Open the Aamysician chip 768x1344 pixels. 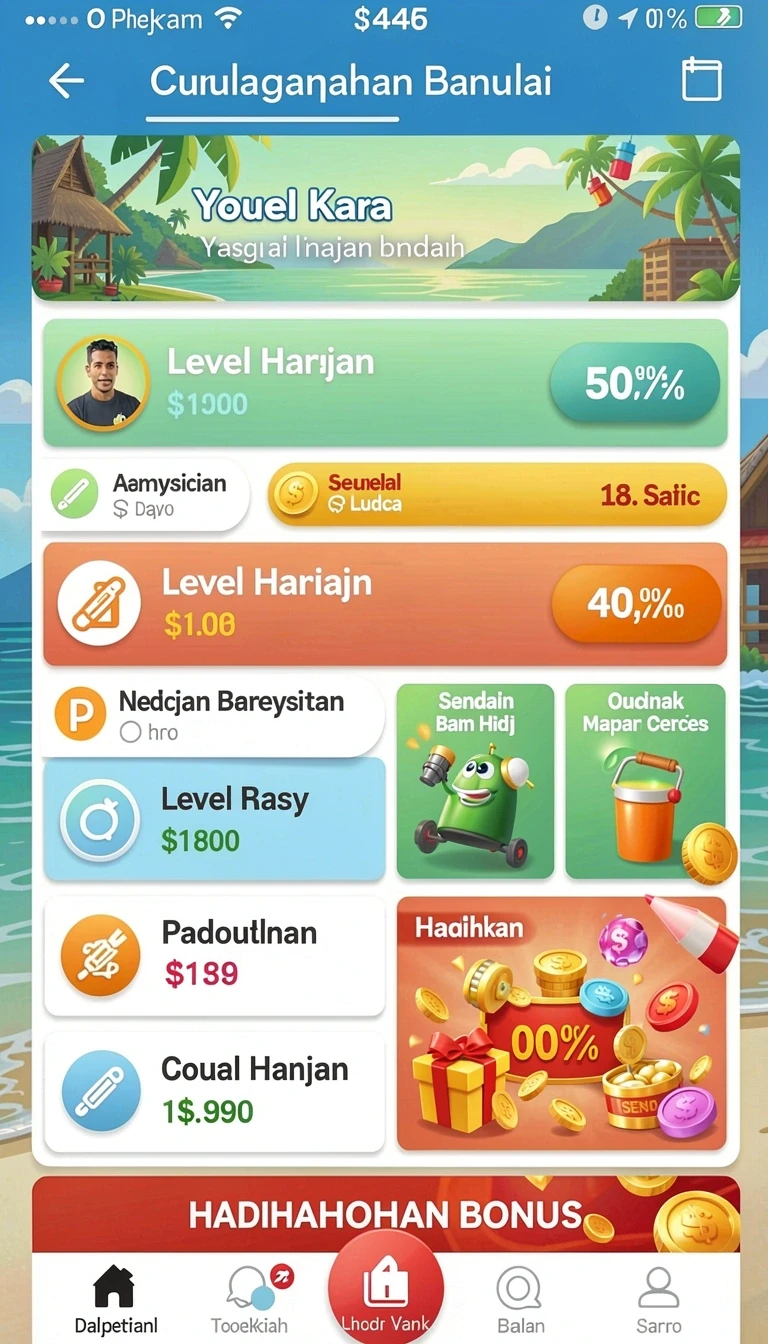click(x=147, y=495)
